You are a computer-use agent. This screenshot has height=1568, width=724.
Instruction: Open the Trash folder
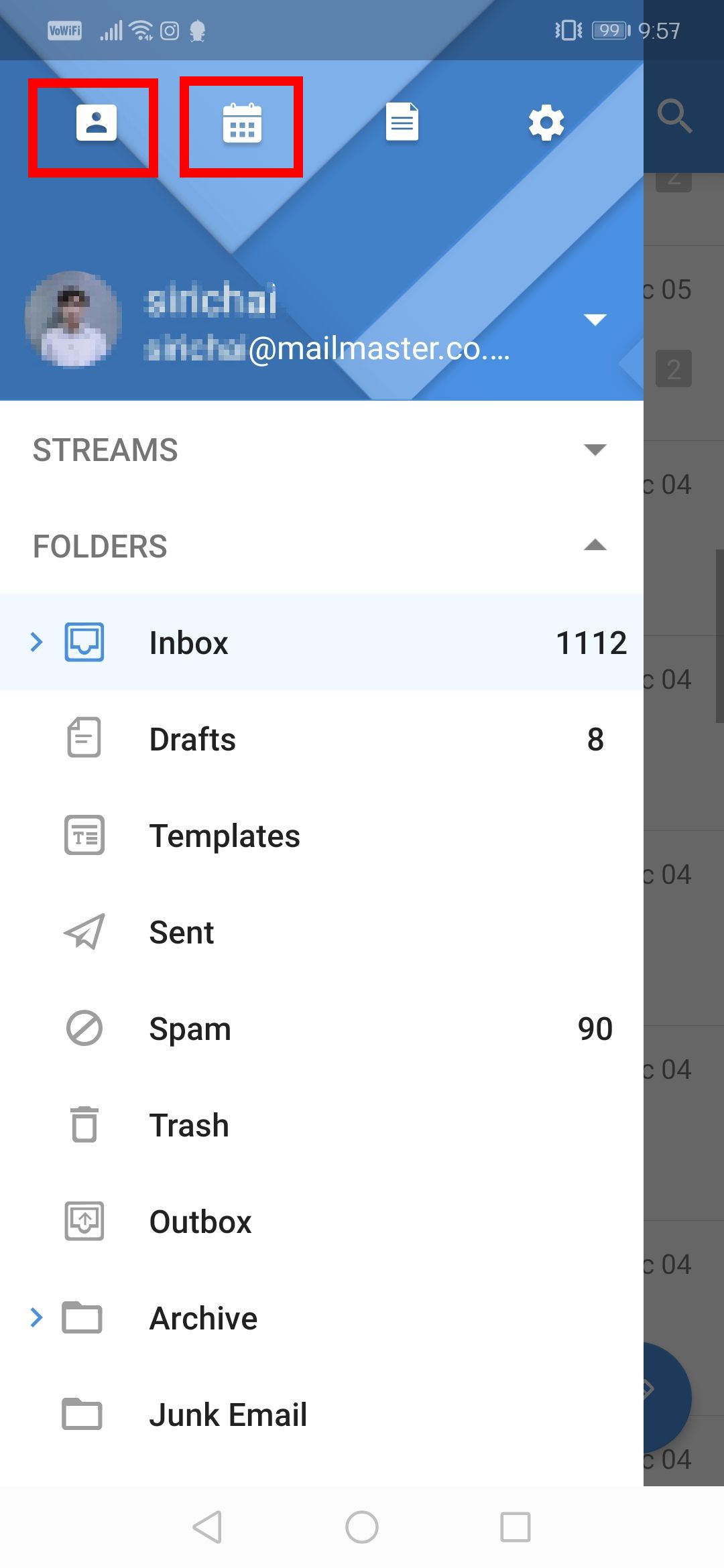point(189,1125)
